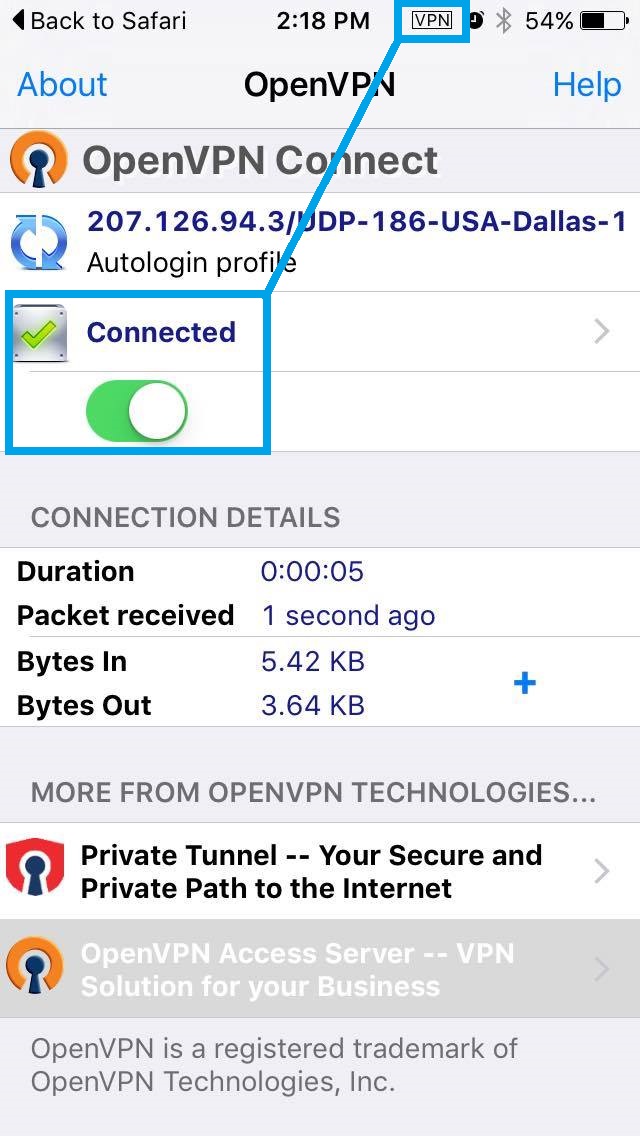Open the Connected status details row

click(x=320, y=333)
